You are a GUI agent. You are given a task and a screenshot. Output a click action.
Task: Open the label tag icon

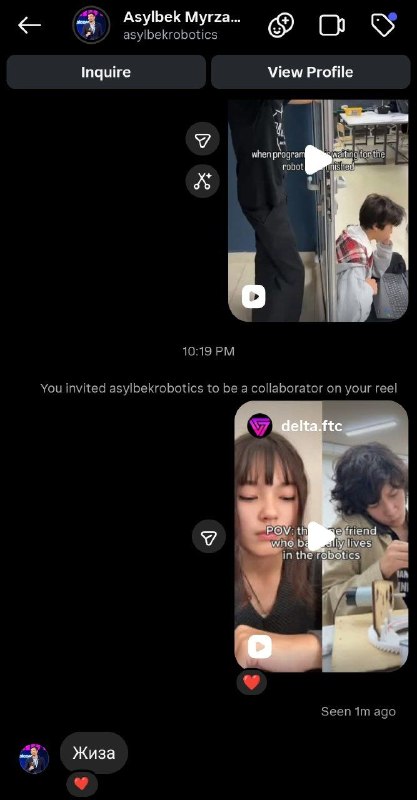[x=383, y=25]
